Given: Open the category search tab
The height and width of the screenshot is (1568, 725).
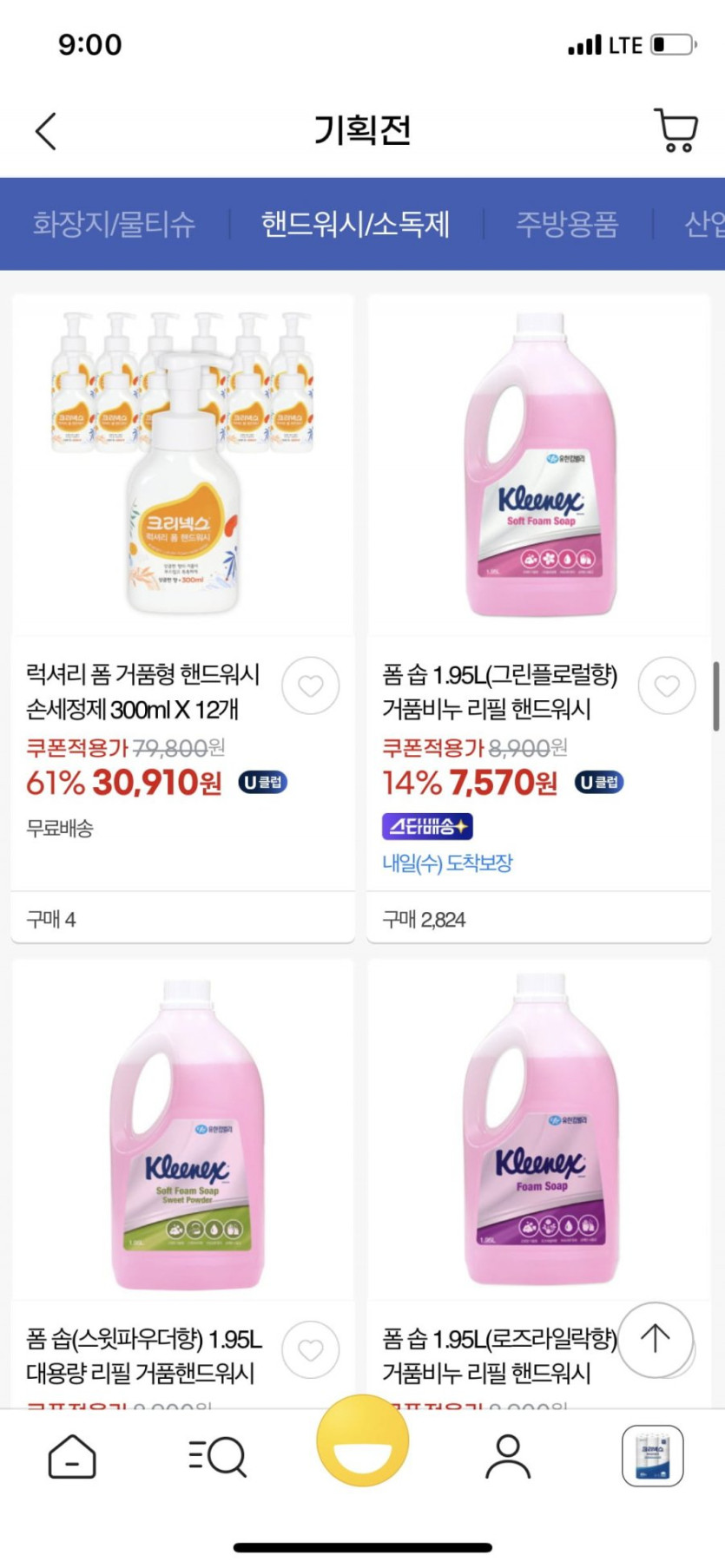Looking at the screenshot, I should (217, 1455).
